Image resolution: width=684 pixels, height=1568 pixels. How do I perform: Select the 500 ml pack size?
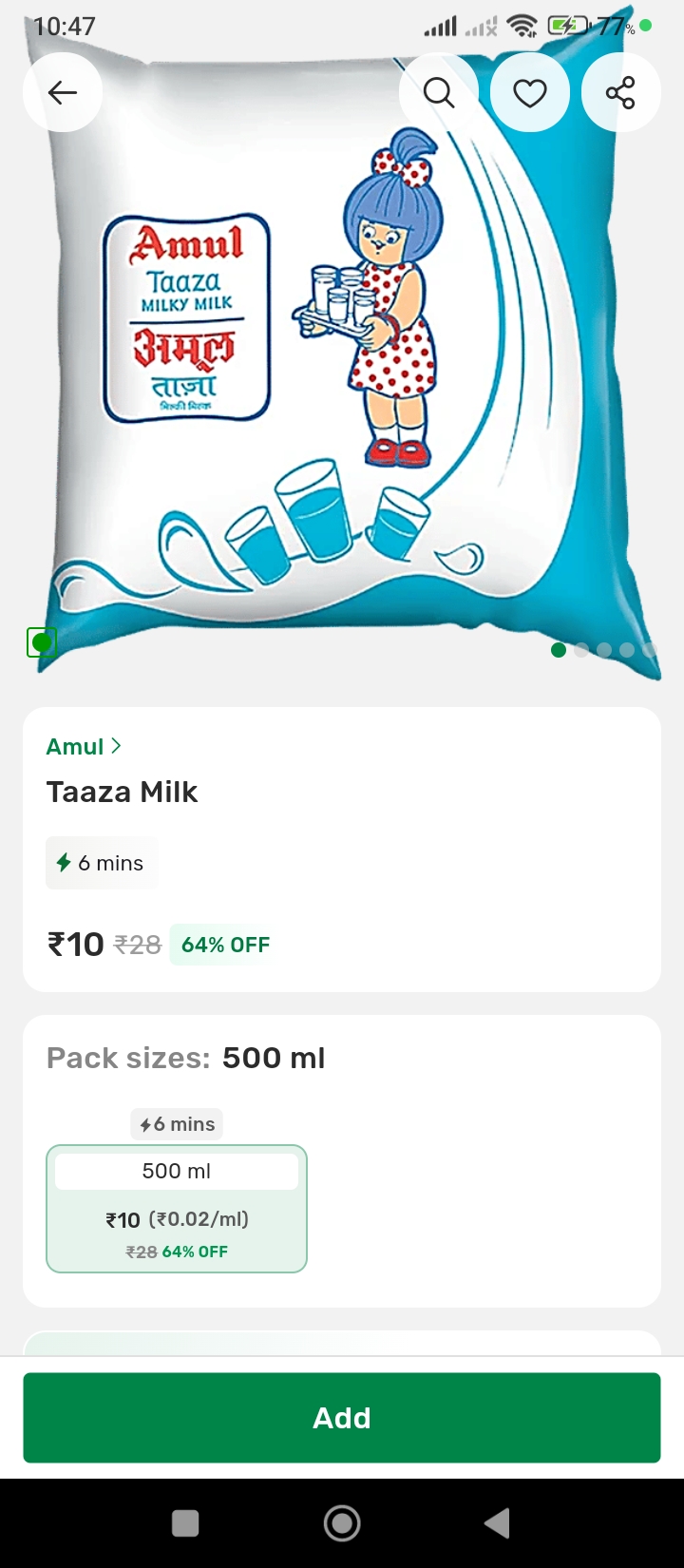(177, 1208)
